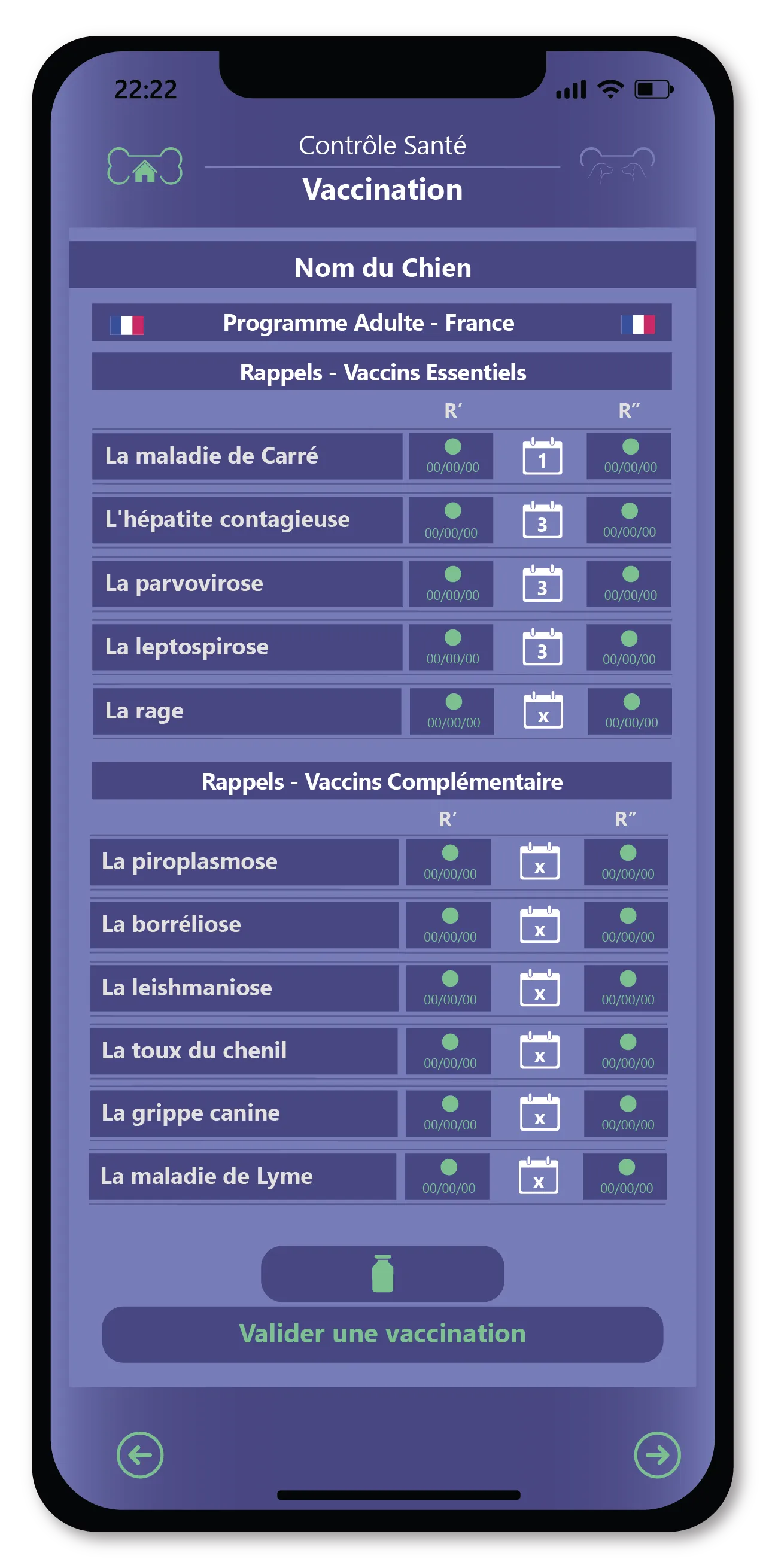Continue with the right arrow
766x1568 pixels.
(657, 1455)
